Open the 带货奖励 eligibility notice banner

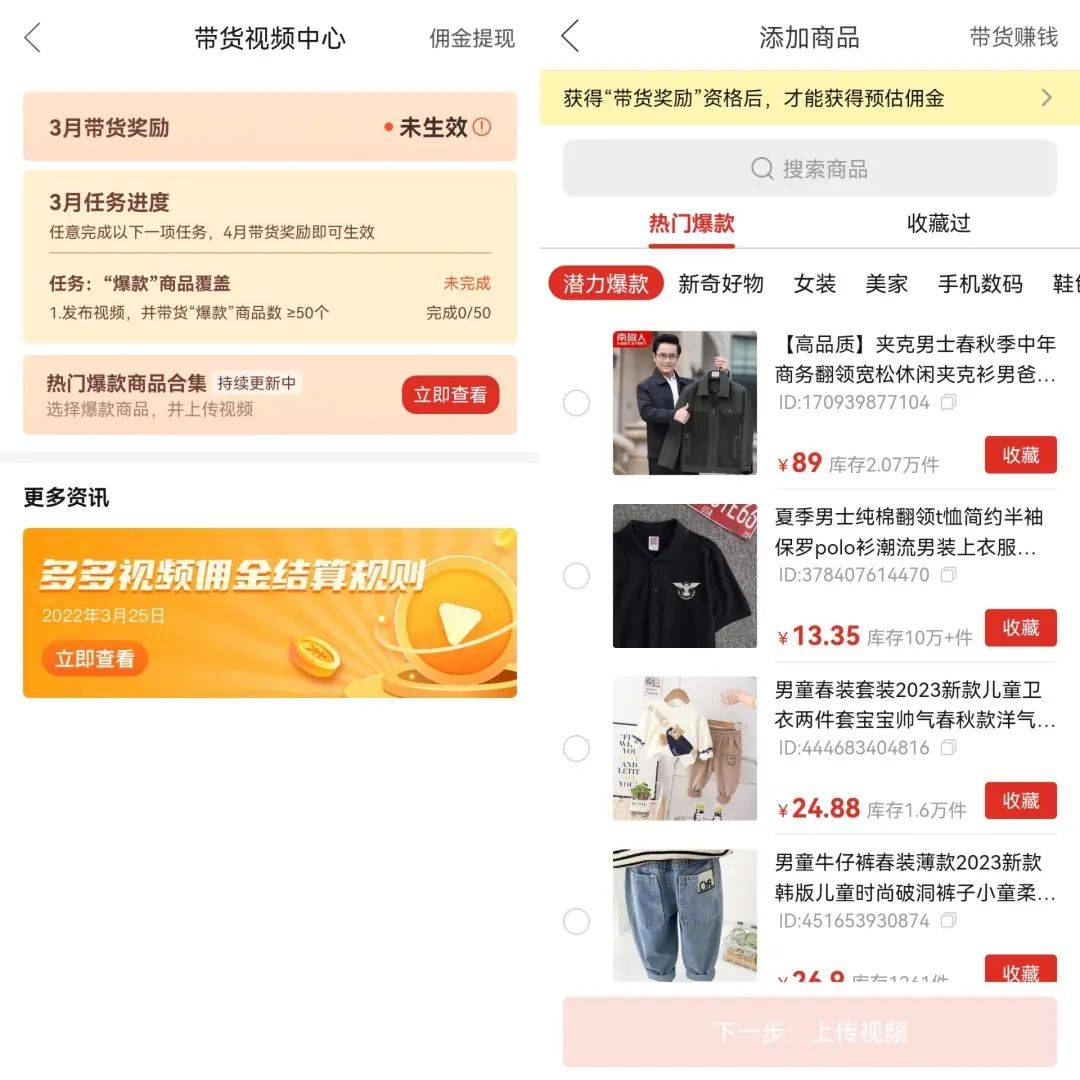(x=809, y=98)
